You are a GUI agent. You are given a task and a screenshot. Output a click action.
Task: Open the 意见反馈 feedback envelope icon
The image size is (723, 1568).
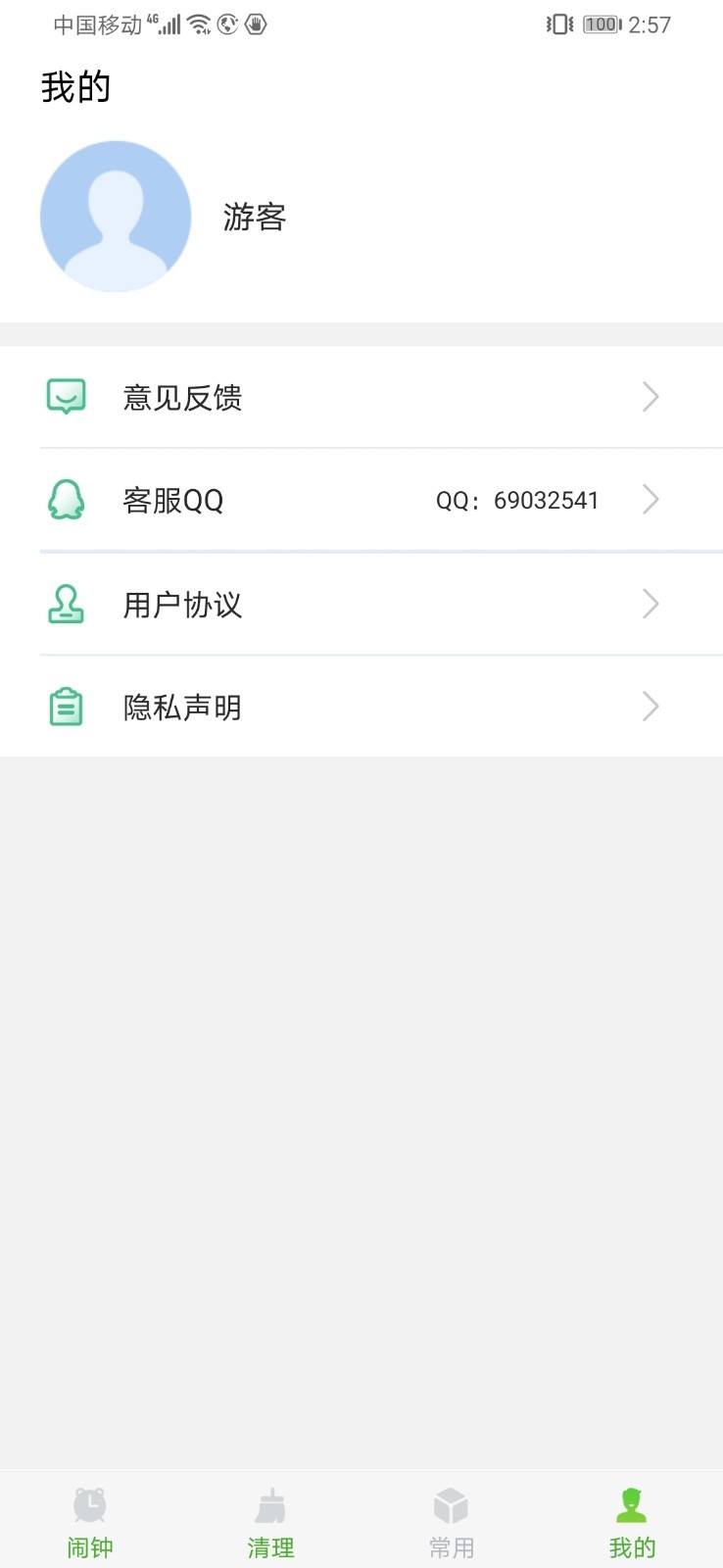(x=65, y=396)
